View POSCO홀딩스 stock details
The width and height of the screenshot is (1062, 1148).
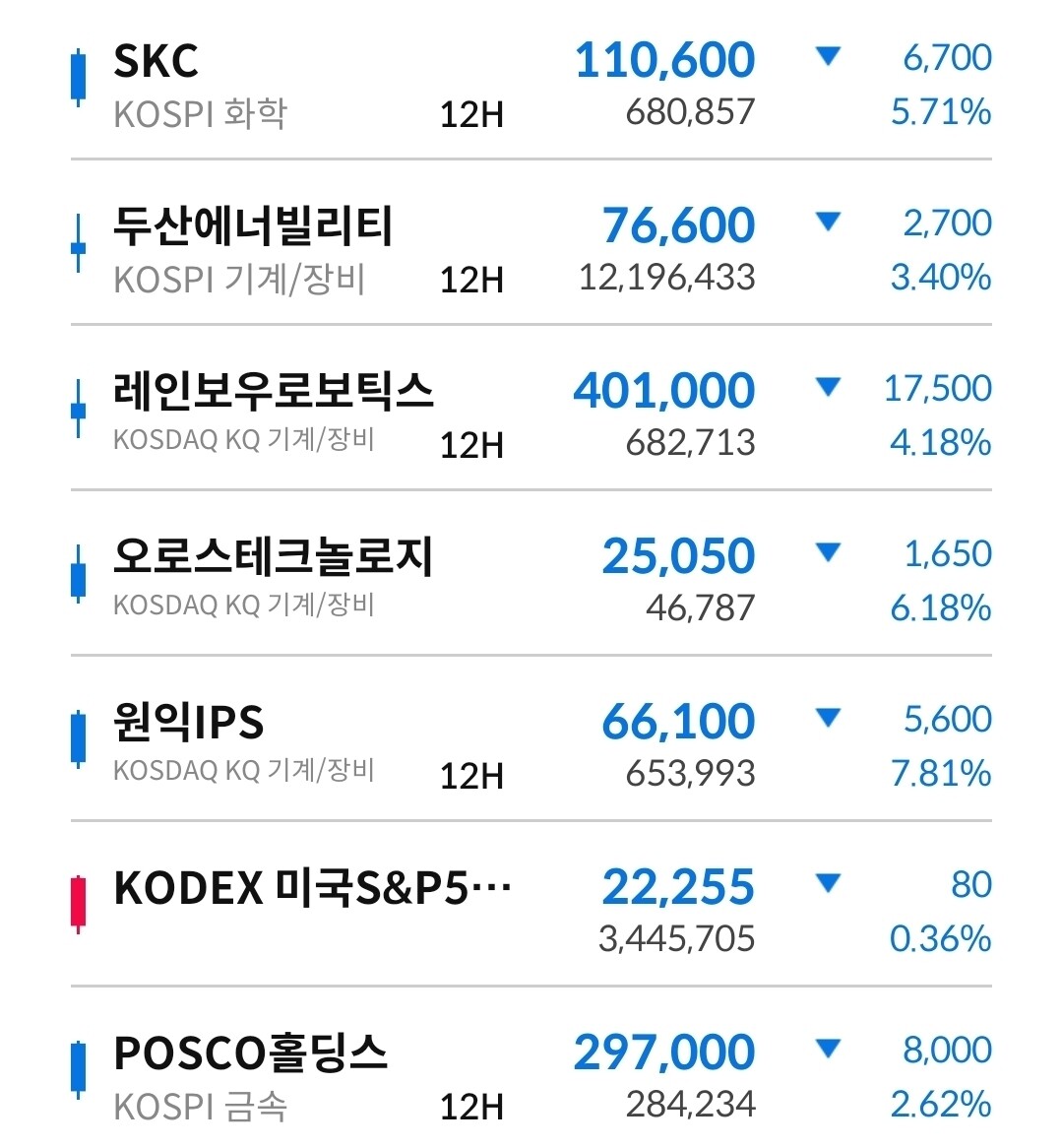(x=531, y=1067)
